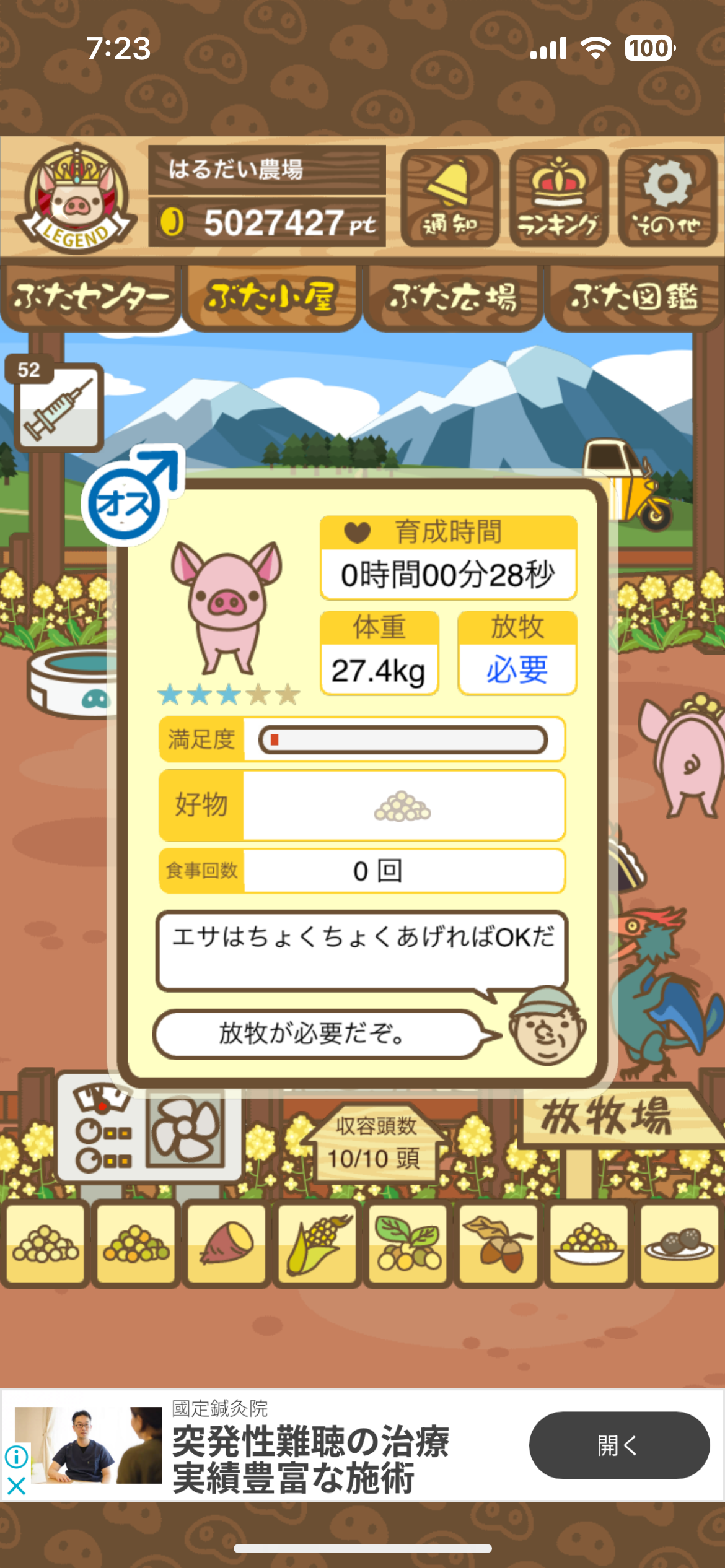Feed the corn cob

coord(317,1245)
